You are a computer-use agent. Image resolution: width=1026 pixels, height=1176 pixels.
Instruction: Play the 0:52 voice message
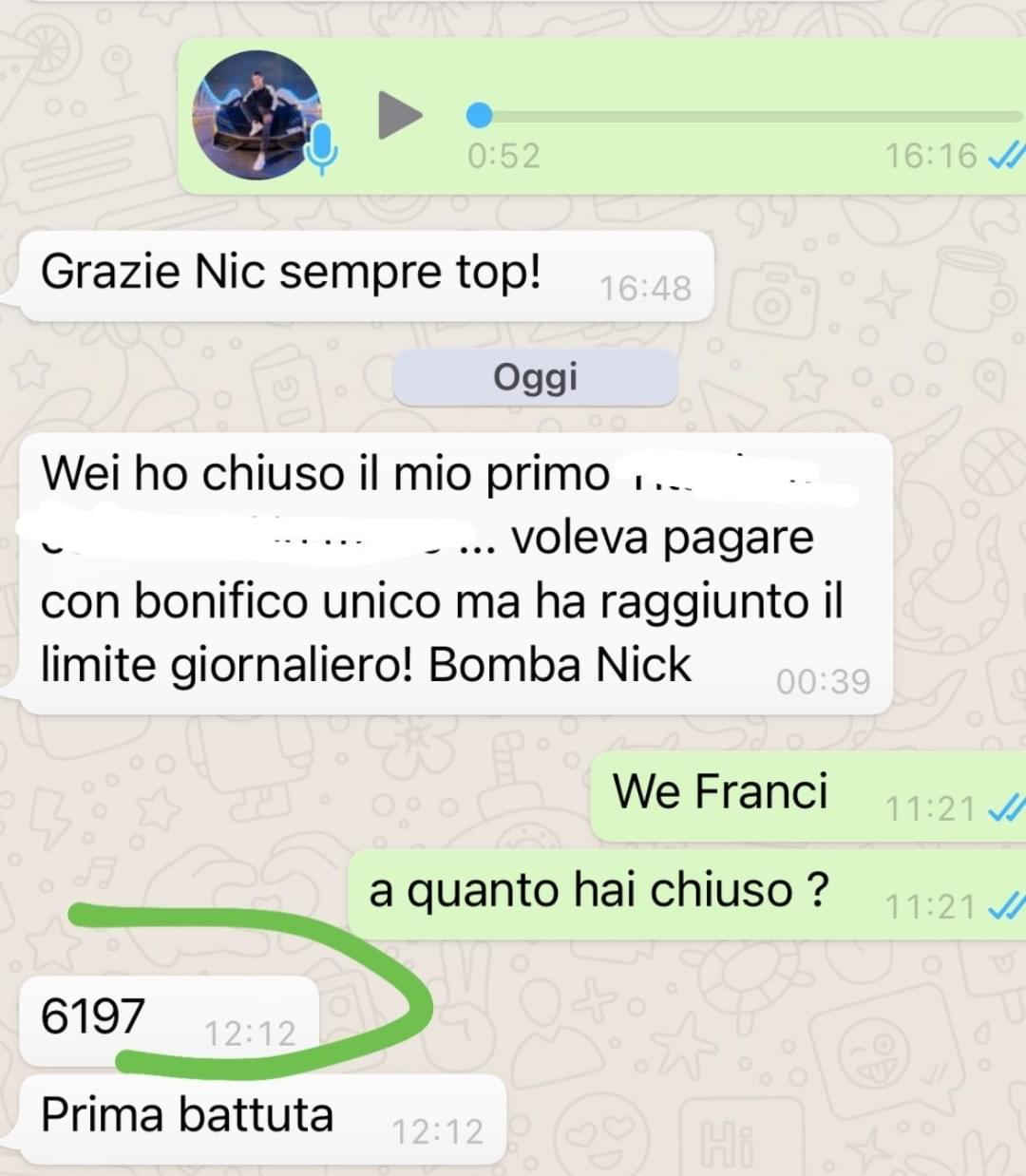point(399,115)
